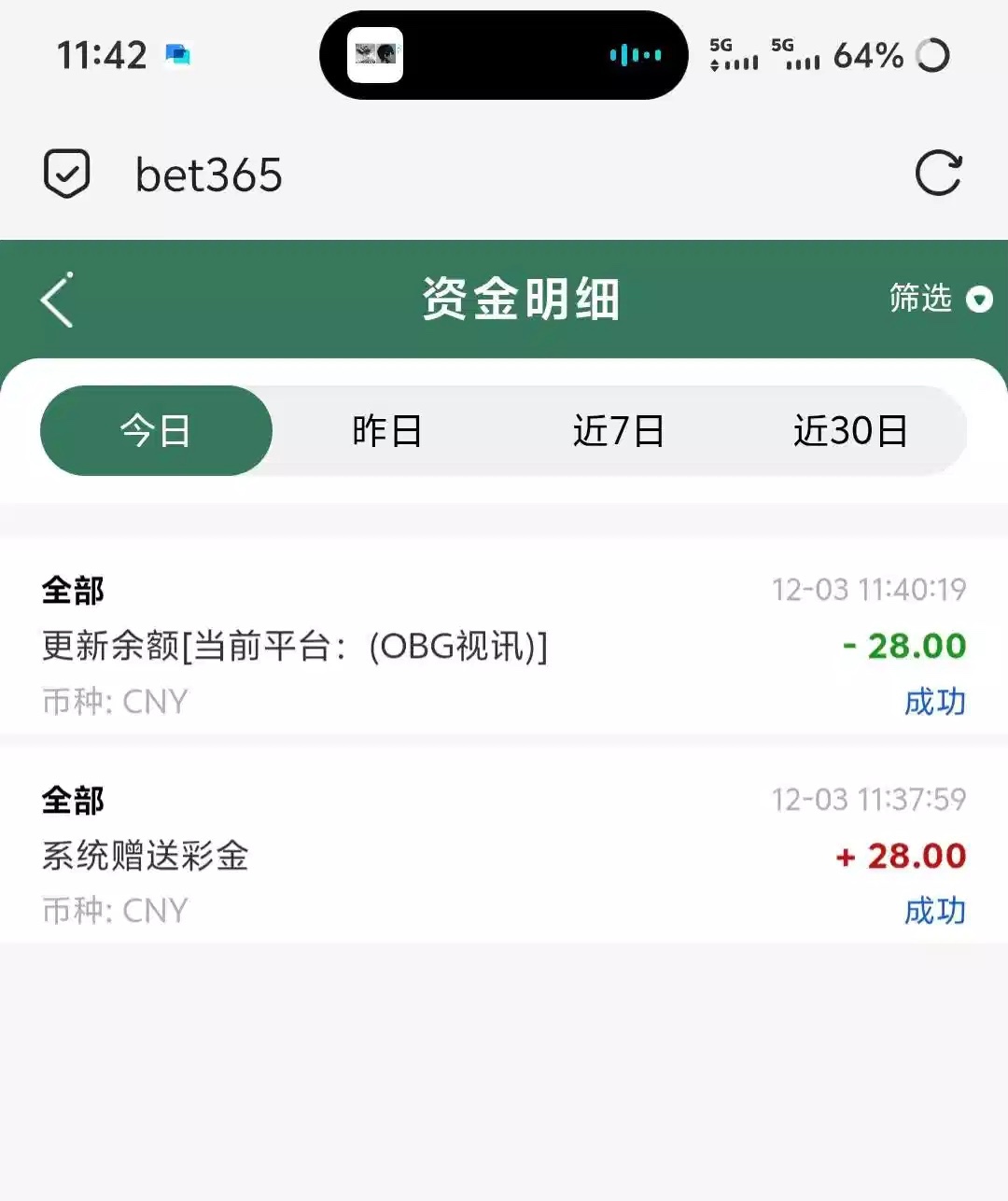Go back from 资金明细 page
The height and width of the screenshot is (1201, 1008).
pyautogui.click(x=58, y=300)
